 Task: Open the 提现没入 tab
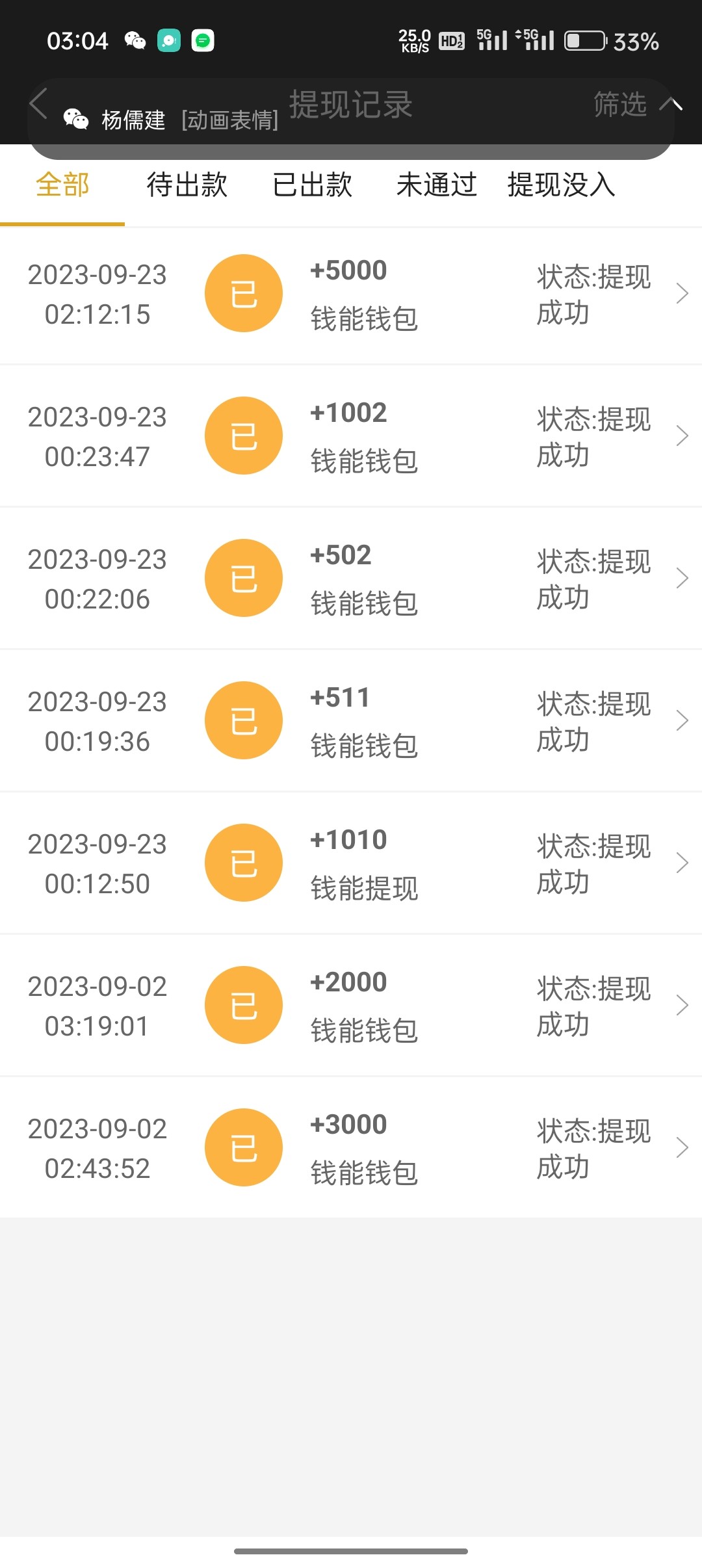(560, 185)
